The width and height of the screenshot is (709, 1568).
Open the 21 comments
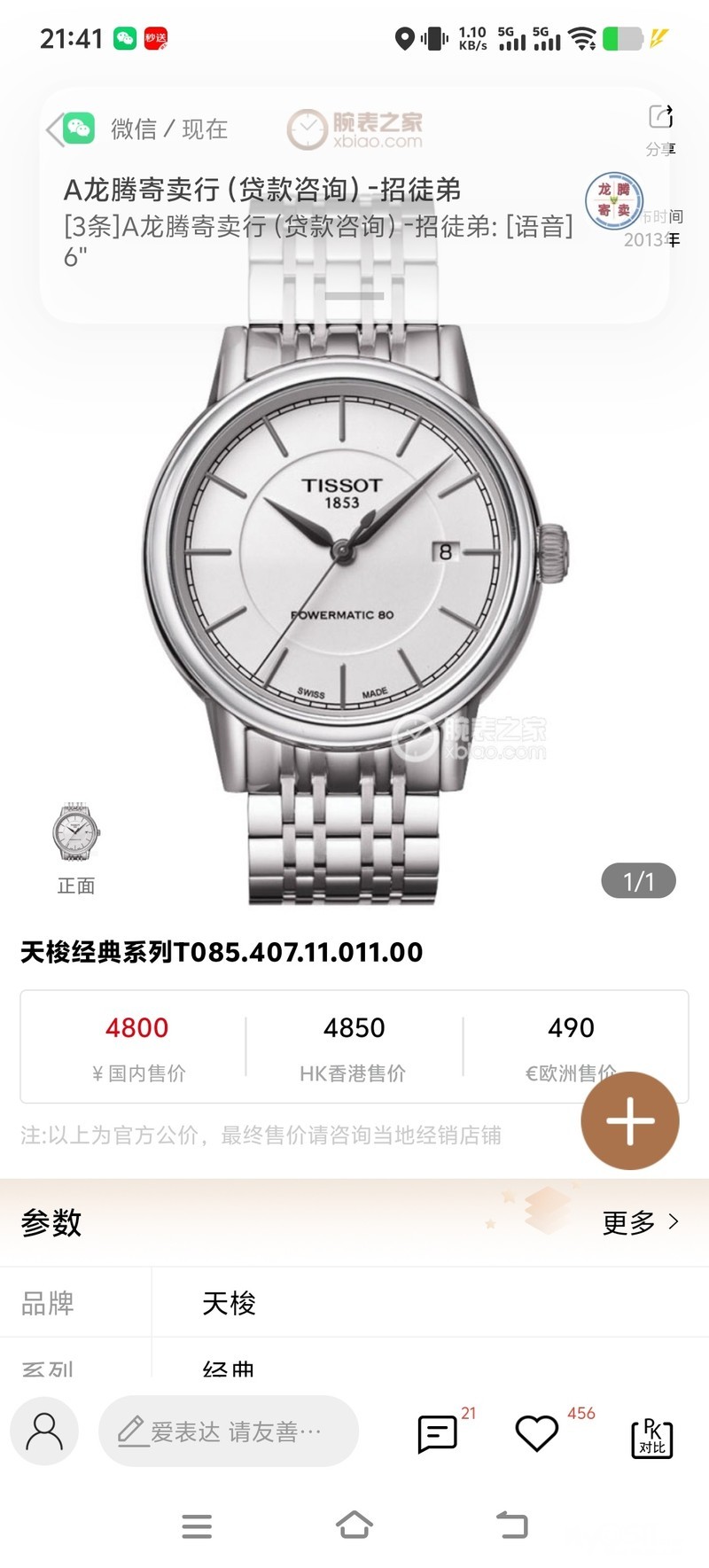click(x=437, y=1433)
